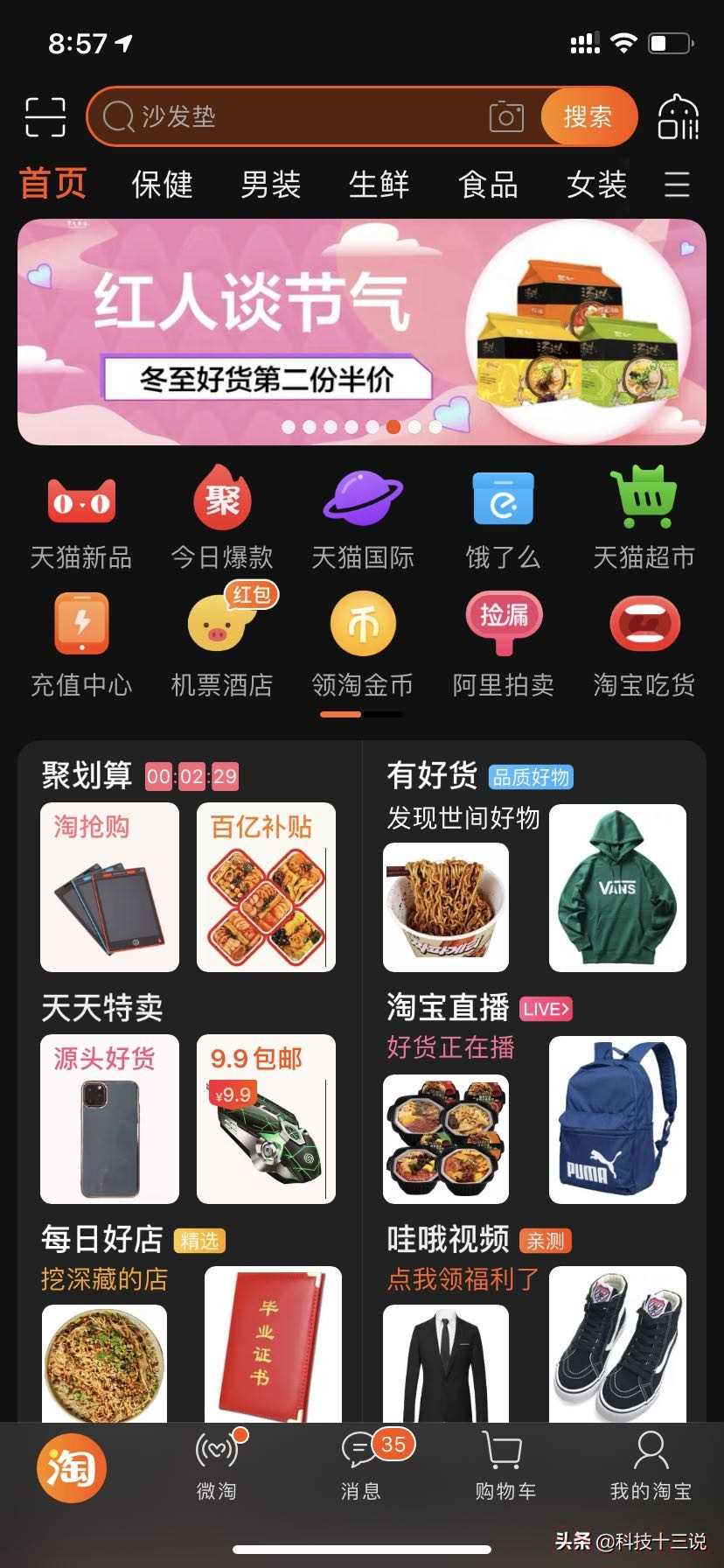Screen dimensions: 724x1568
Task: Switch to the 保健 category tab
Action: [x=162, y=185]
